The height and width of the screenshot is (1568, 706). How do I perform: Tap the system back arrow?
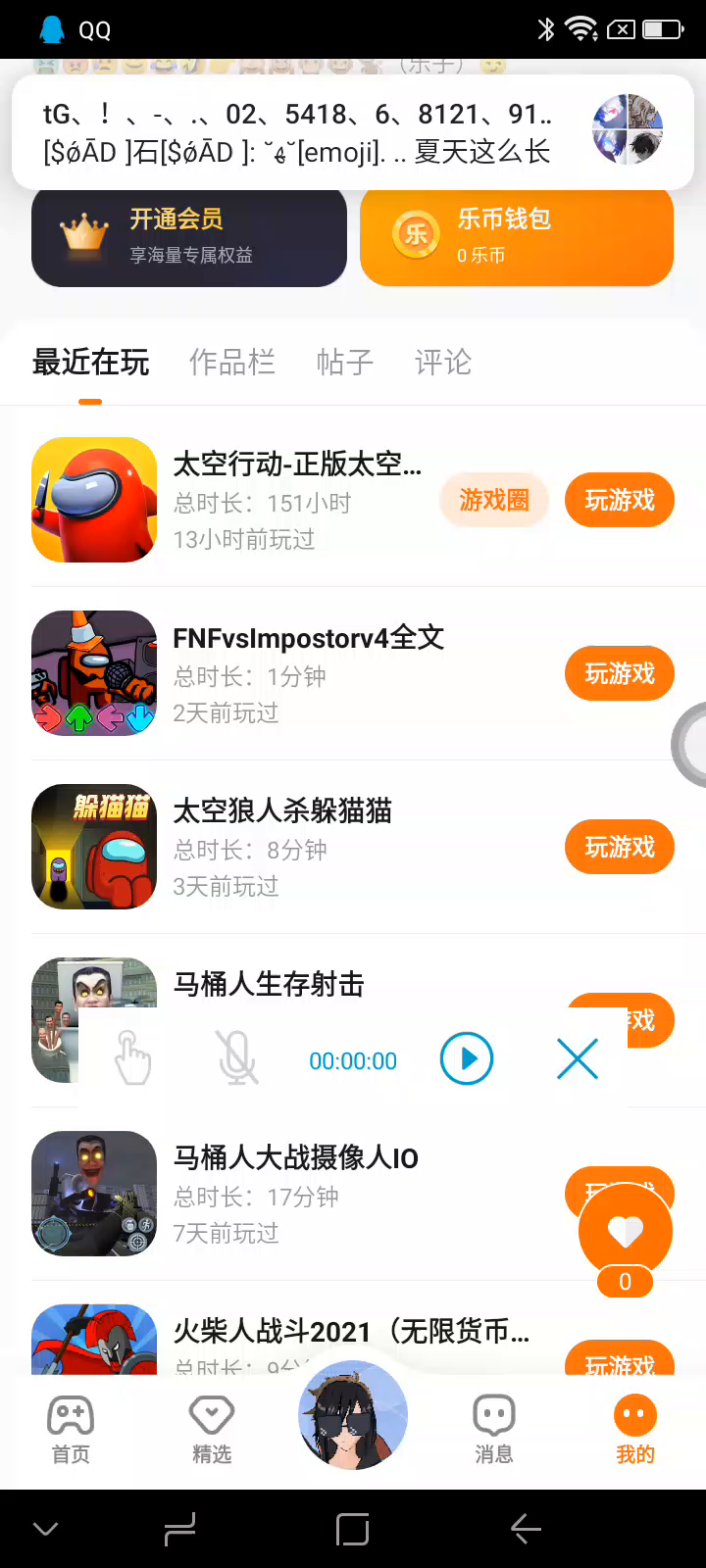click(x=527, y=1529)
